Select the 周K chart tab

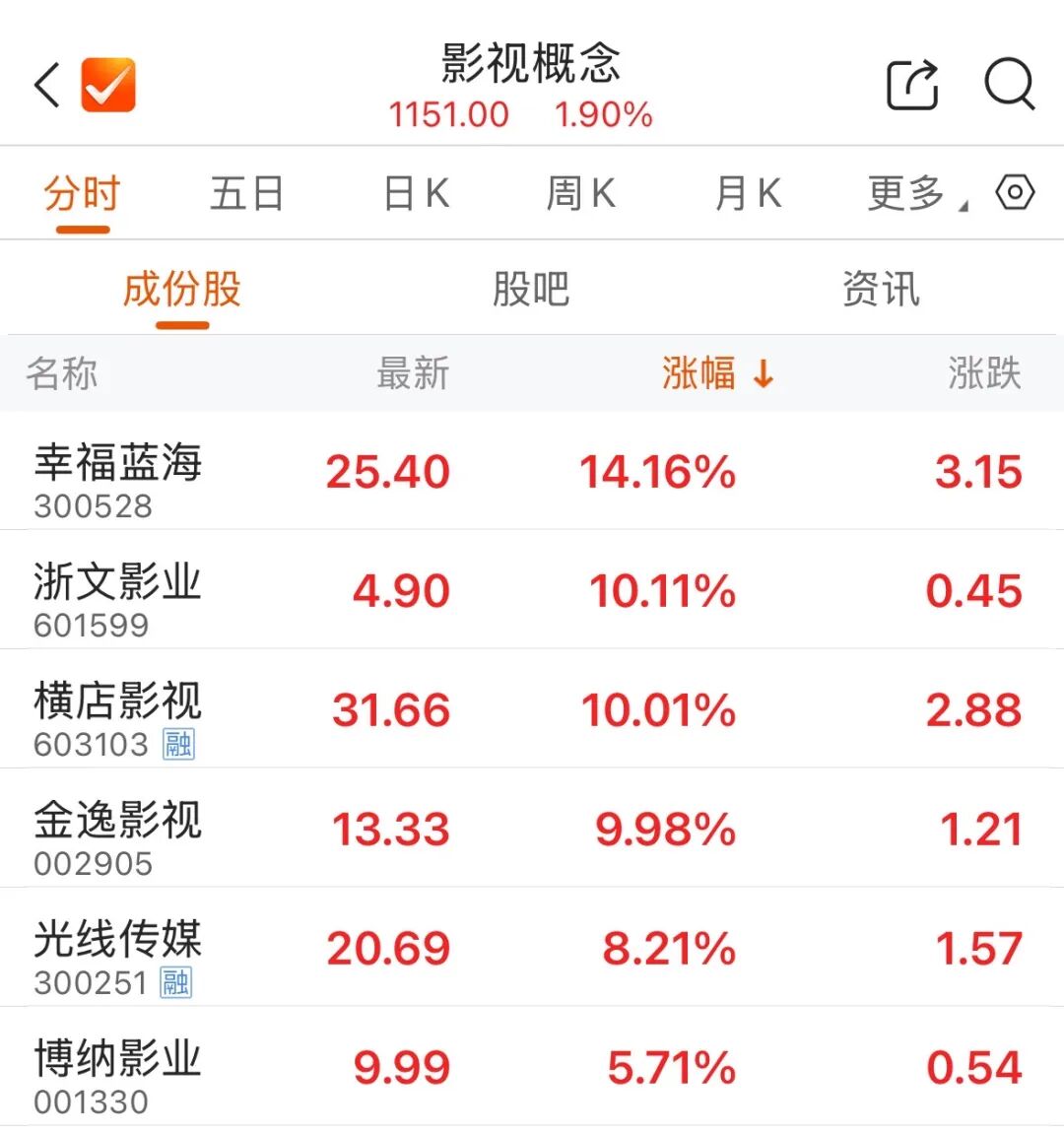coord(581,193)
